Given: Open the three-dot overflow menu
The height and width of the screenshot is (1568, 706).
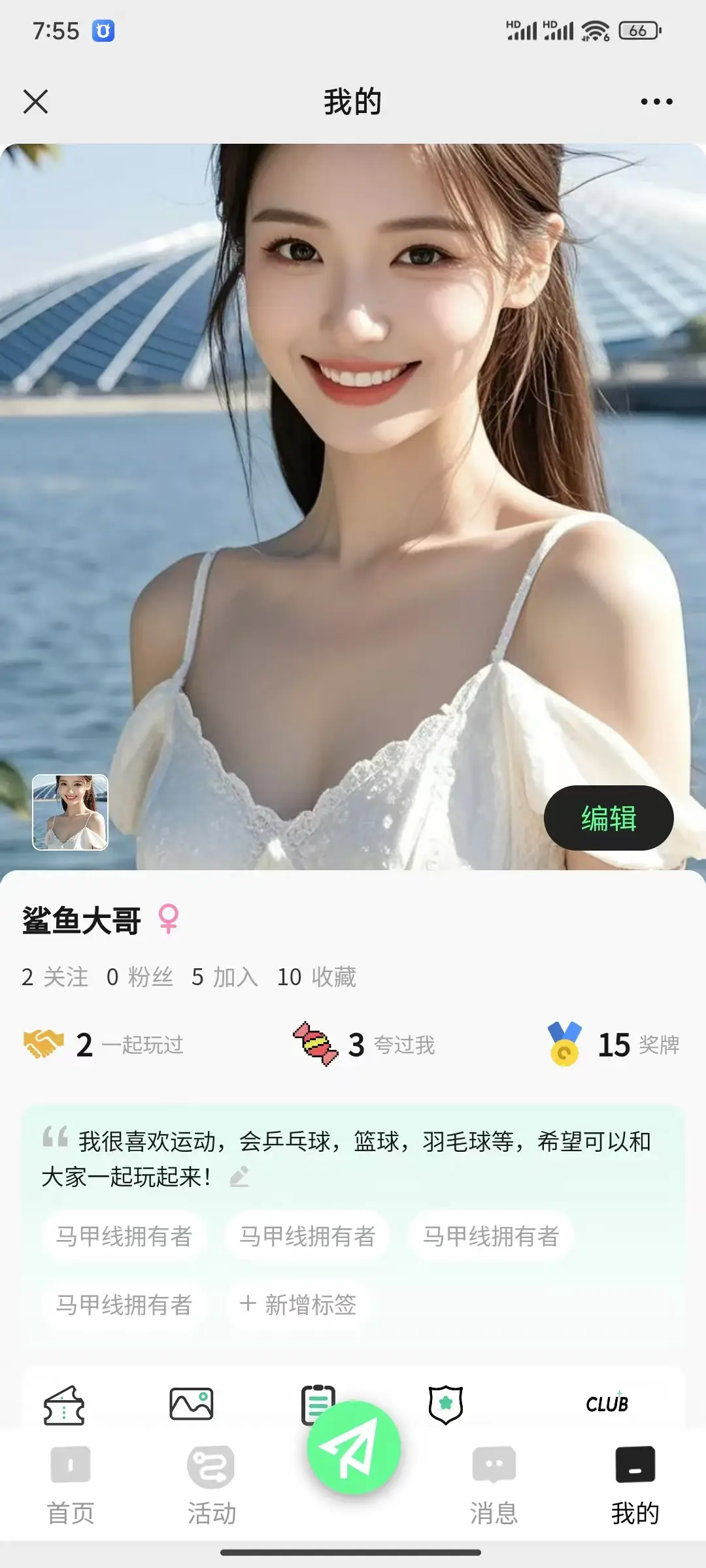Looking at the screenshot, I should [656, 102].
